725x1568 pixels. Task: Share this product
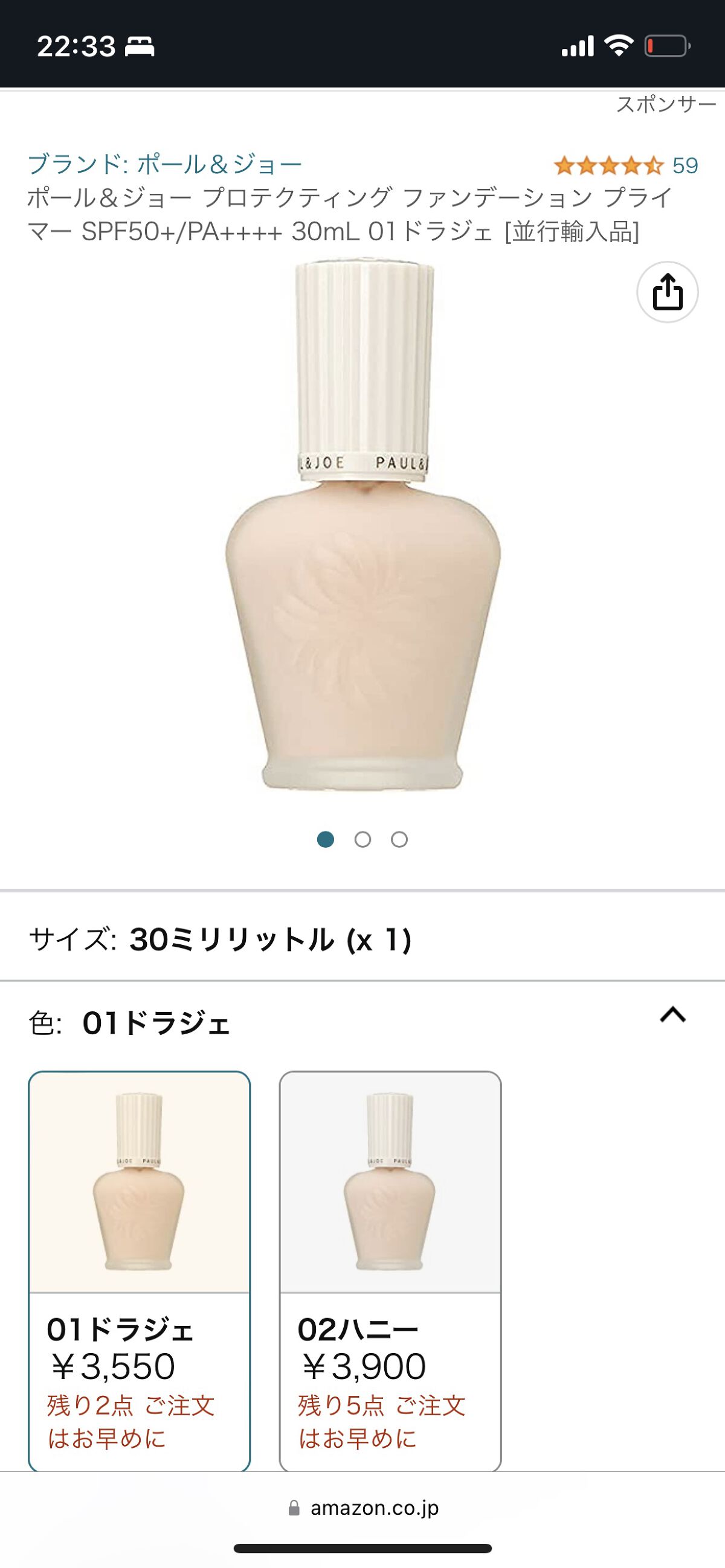click(667, 292)
